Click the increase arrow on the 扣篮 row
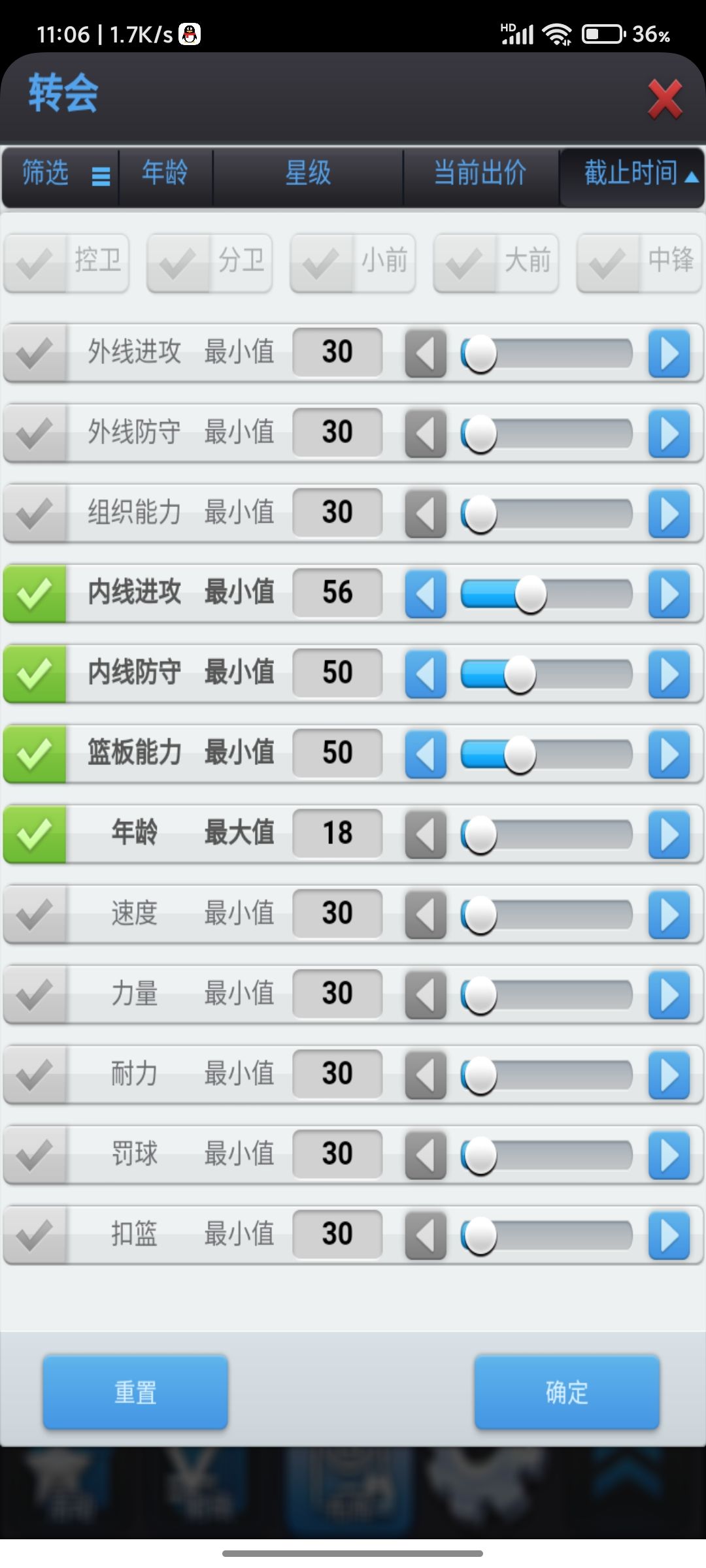Viewport: 706px width, 1568px height. point(669,1233)
